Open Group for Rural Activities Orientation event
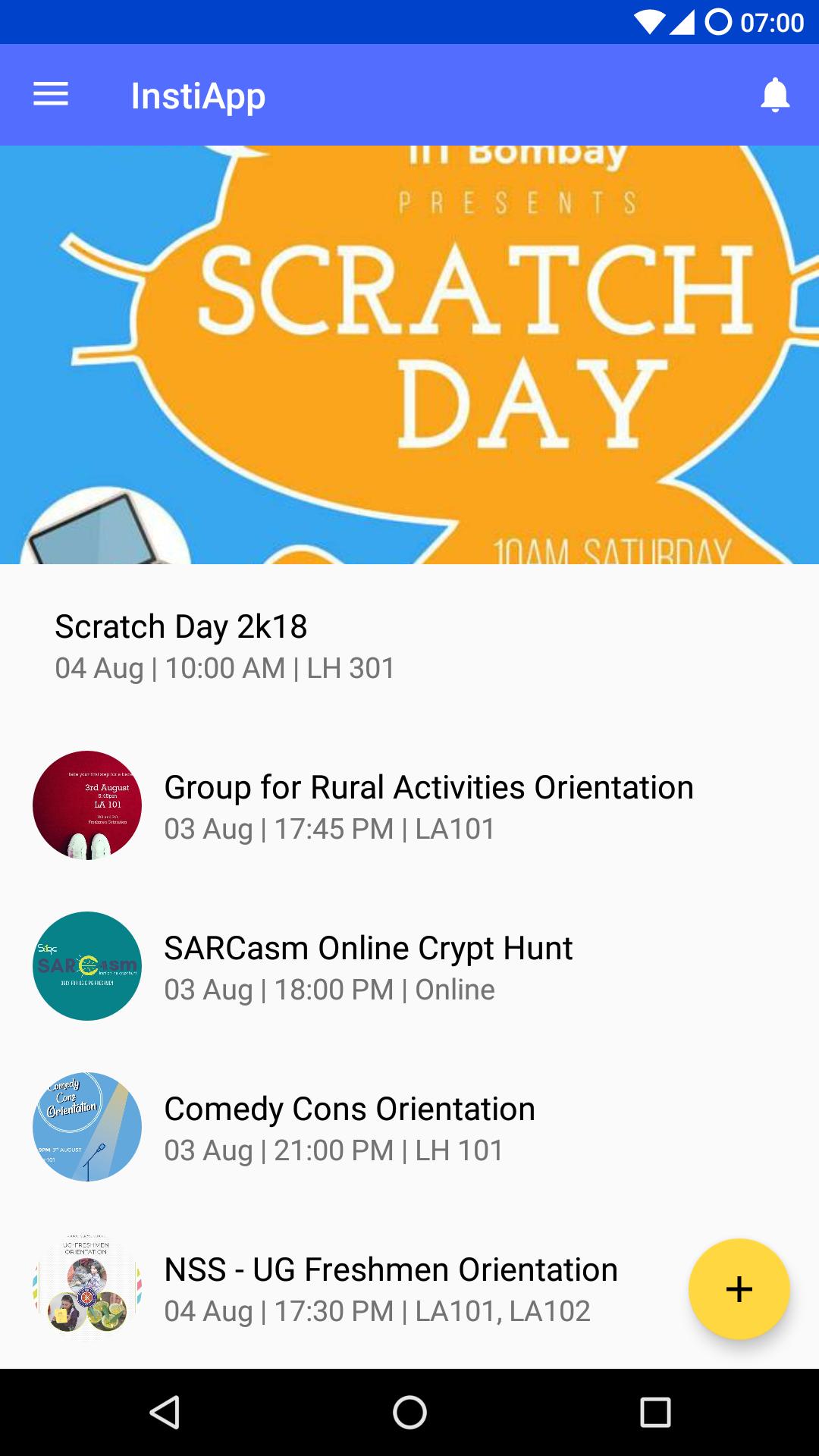 click(428, 806)
